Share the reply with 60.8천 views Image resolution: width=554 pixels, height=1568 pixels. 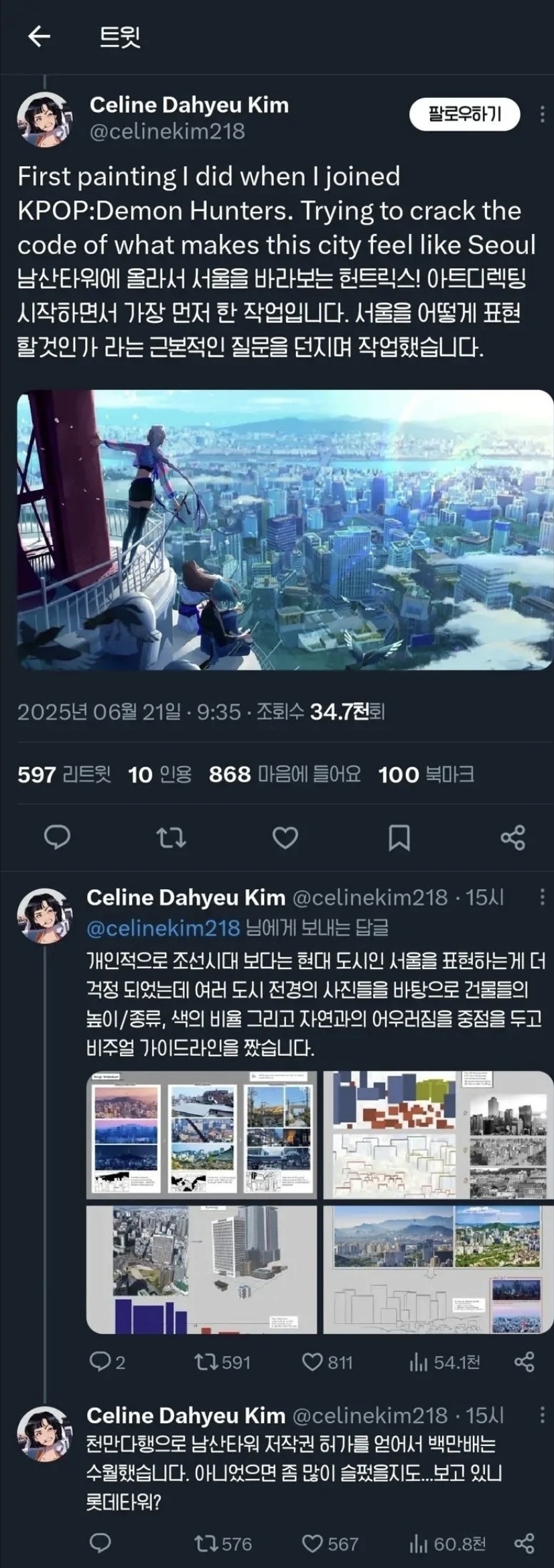524,1545
